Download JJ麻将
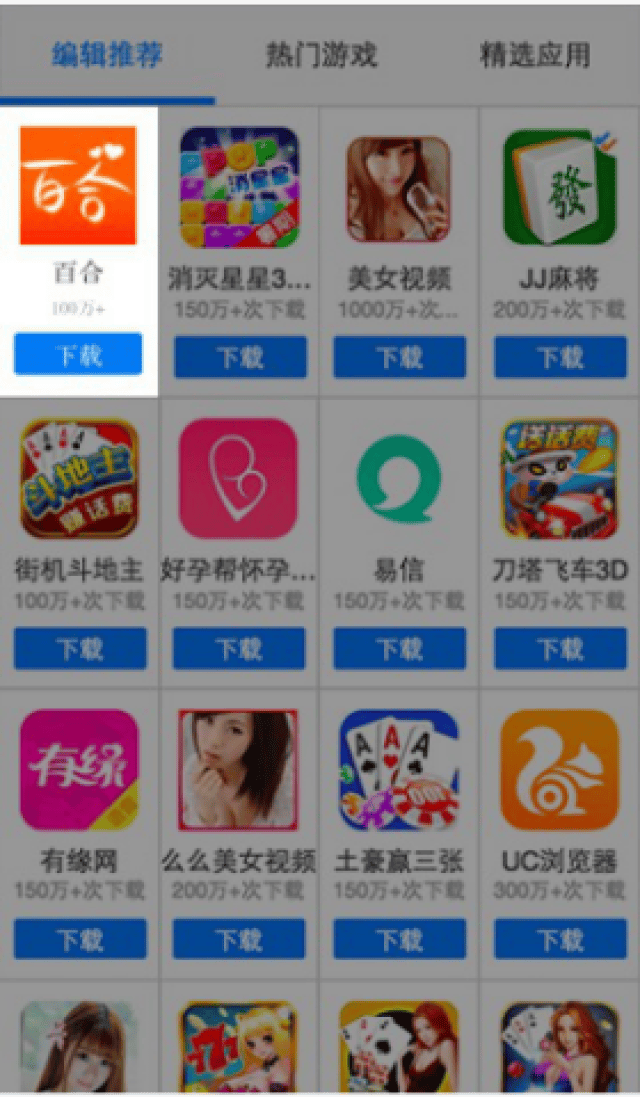The height and width of the screenshot is (1097, 640). (x=560, y=357)
